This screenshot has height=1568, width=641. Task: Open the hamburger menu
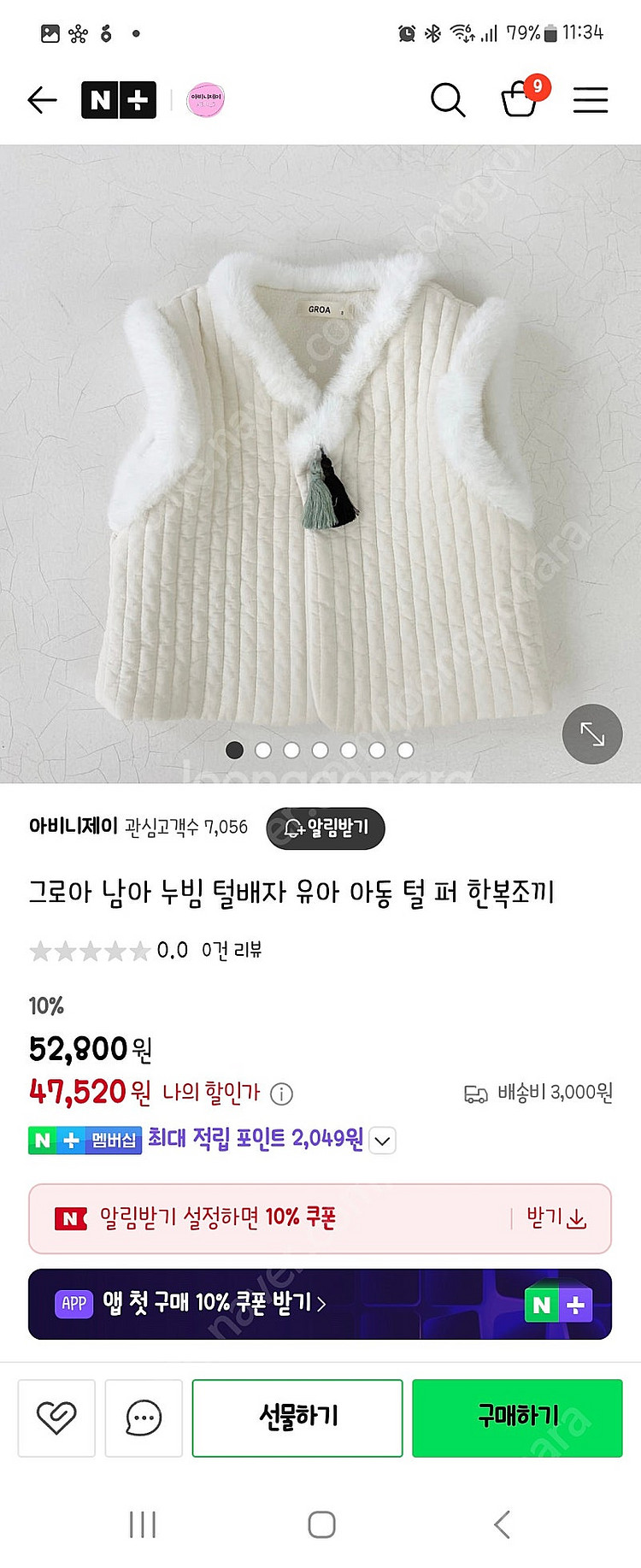point(590,100)
